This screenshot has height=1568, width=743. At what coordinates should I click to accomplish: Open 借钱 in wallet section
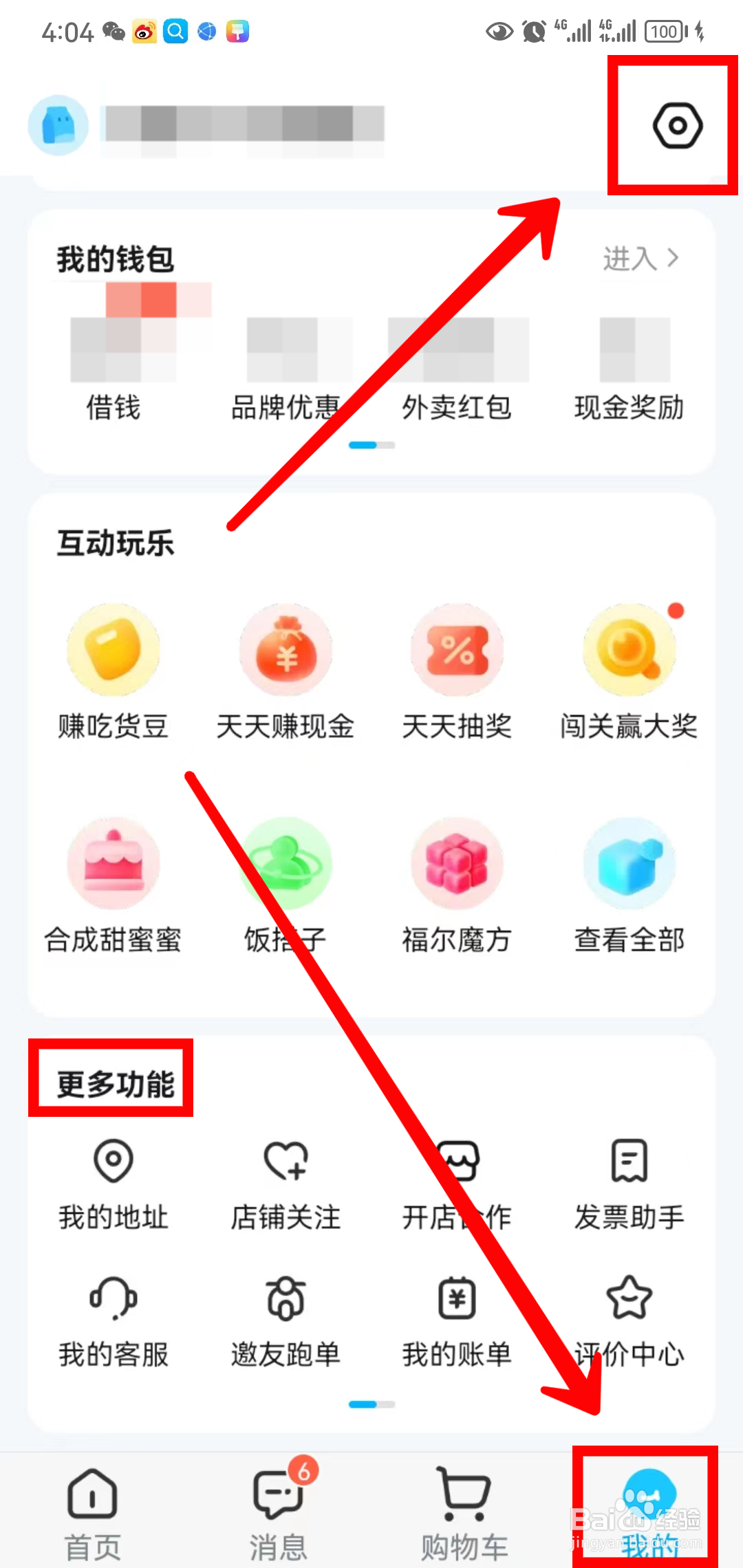click(113, 371)
